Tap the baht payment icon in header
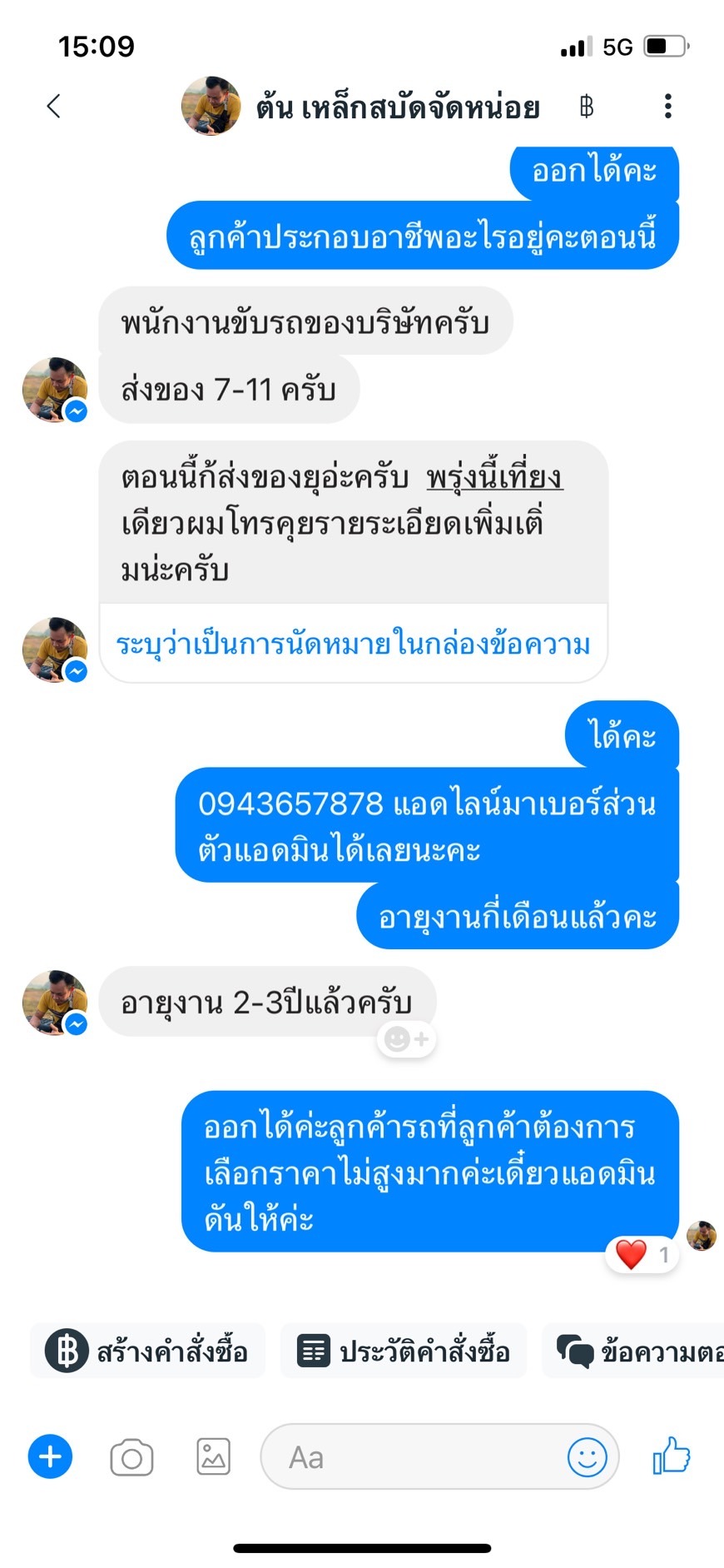 587,107
